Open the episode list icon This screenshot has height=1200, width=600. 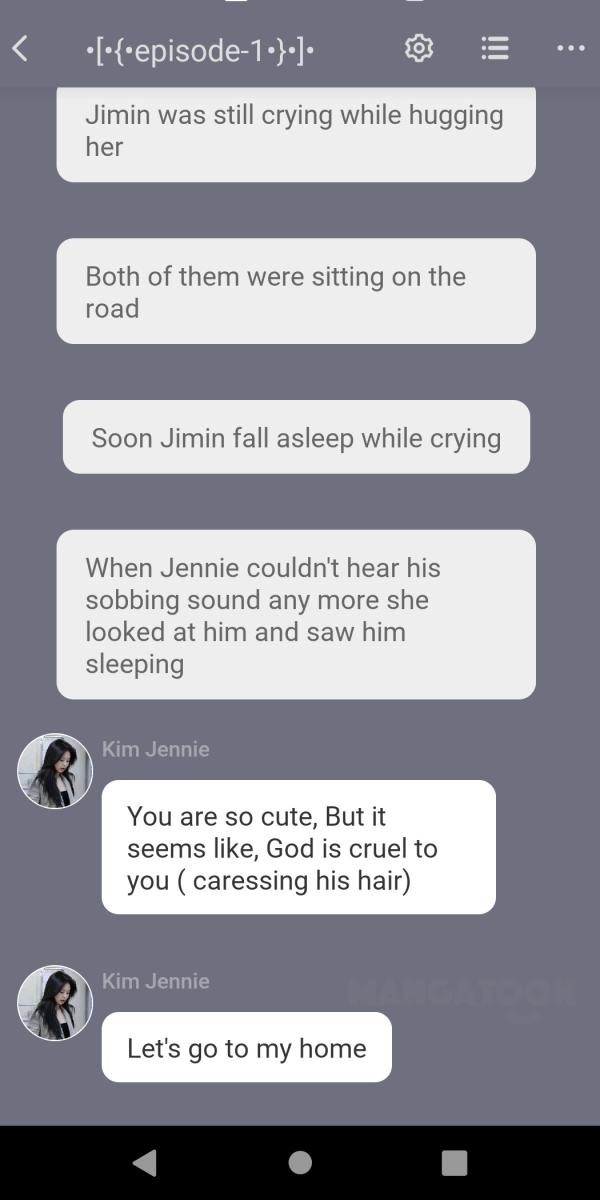click(x=494, y=48)
